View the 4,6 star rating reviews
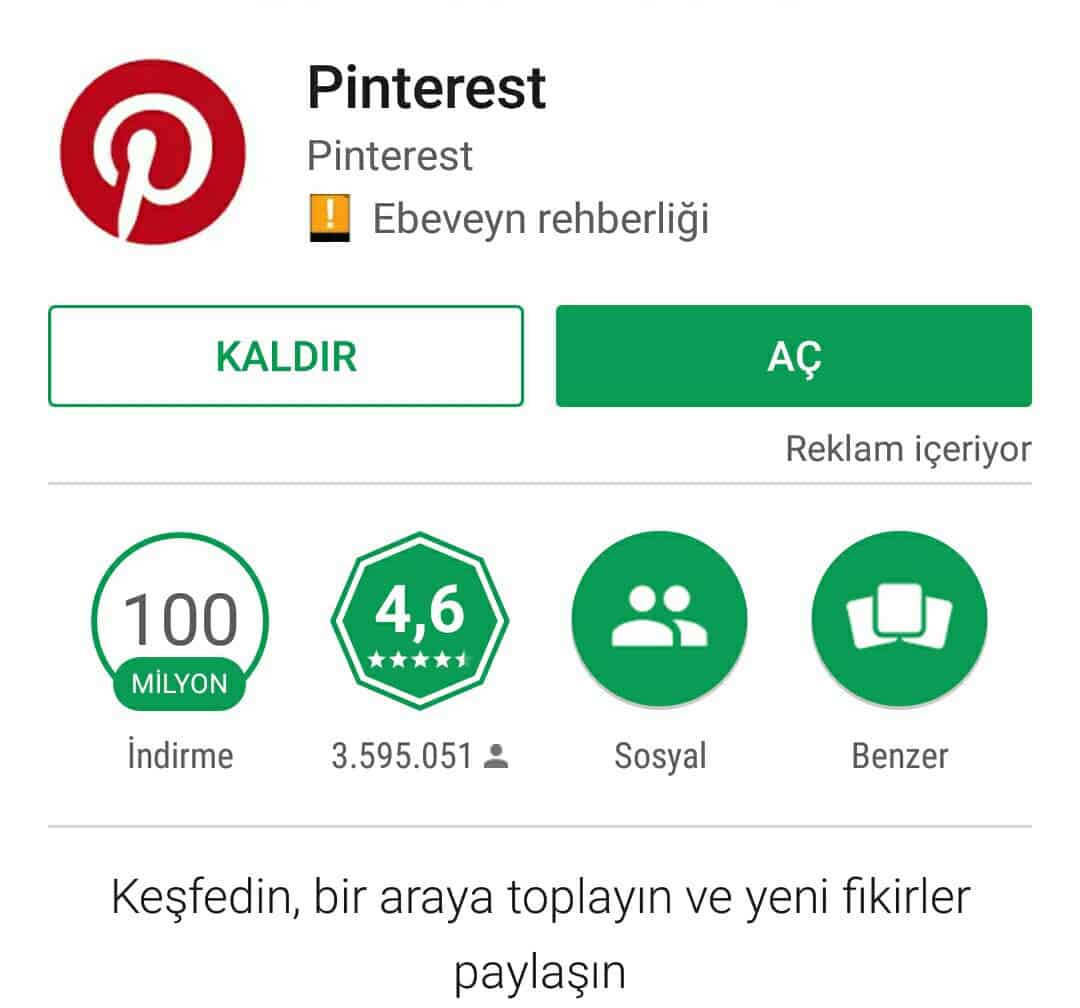This screenshot has height=1008, width=1080. [x=420, y=620]
